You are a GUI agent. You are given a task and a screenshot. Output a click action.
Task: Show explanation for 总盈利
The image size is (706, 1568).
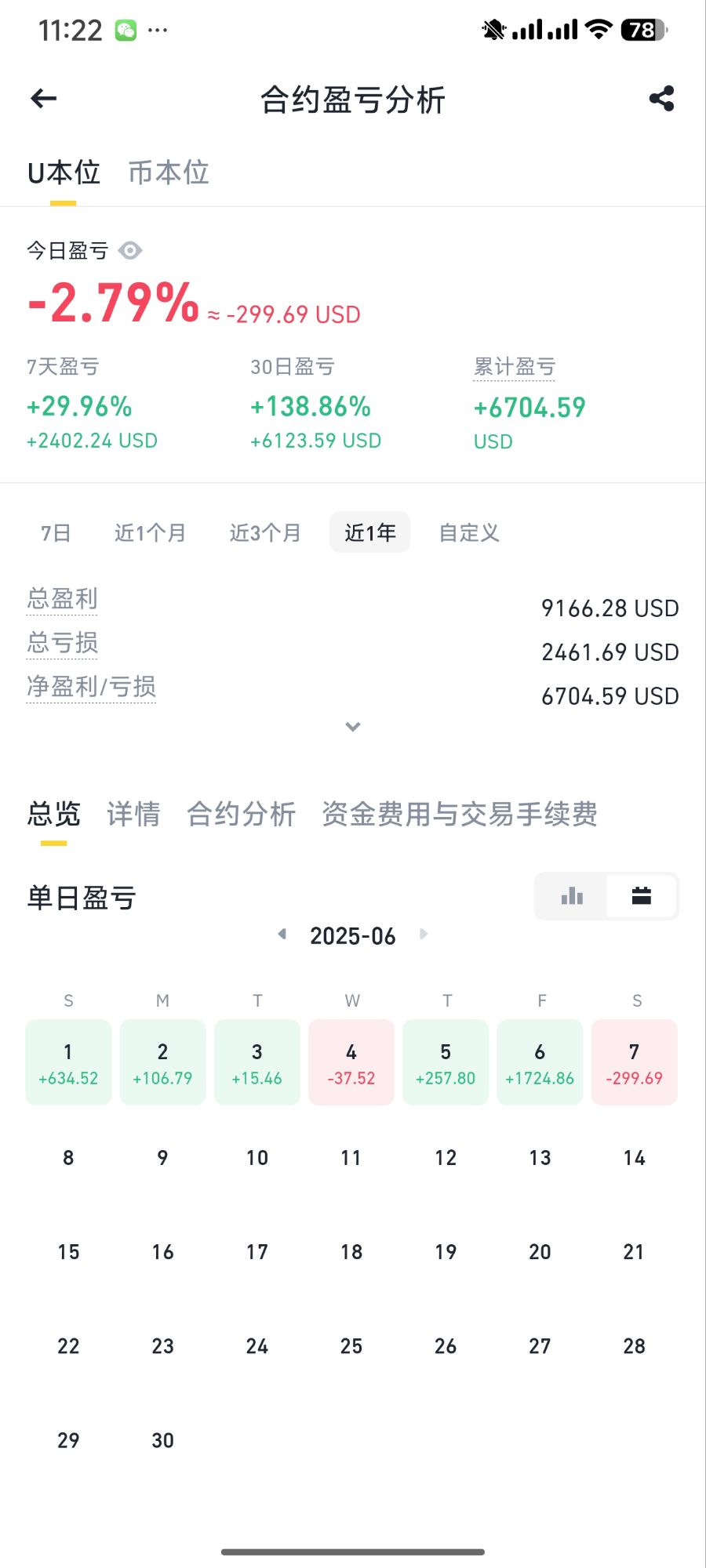[x=62, y=599]
